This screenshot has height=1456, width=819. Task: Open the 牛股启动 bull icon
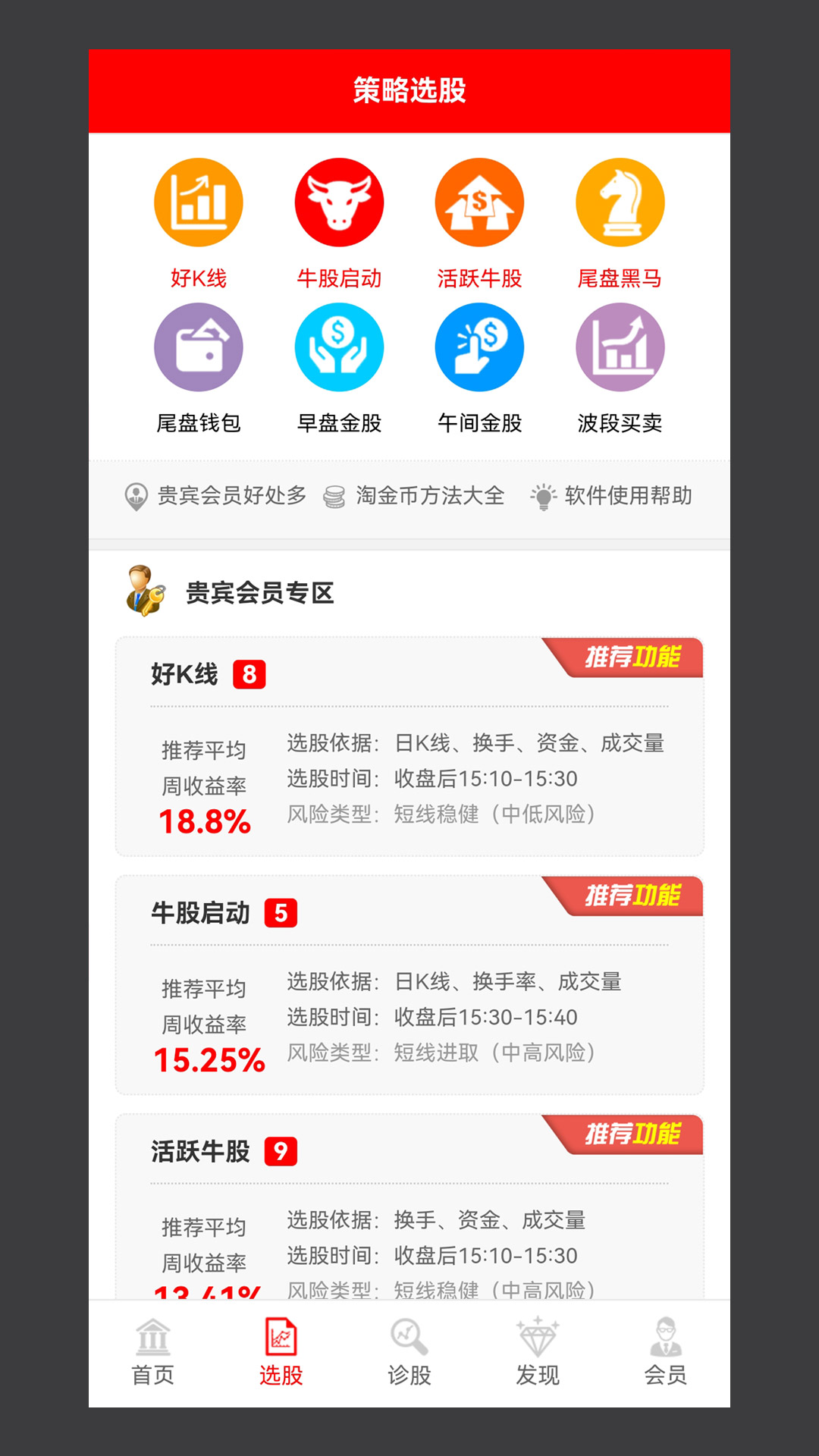pos(339,202)
